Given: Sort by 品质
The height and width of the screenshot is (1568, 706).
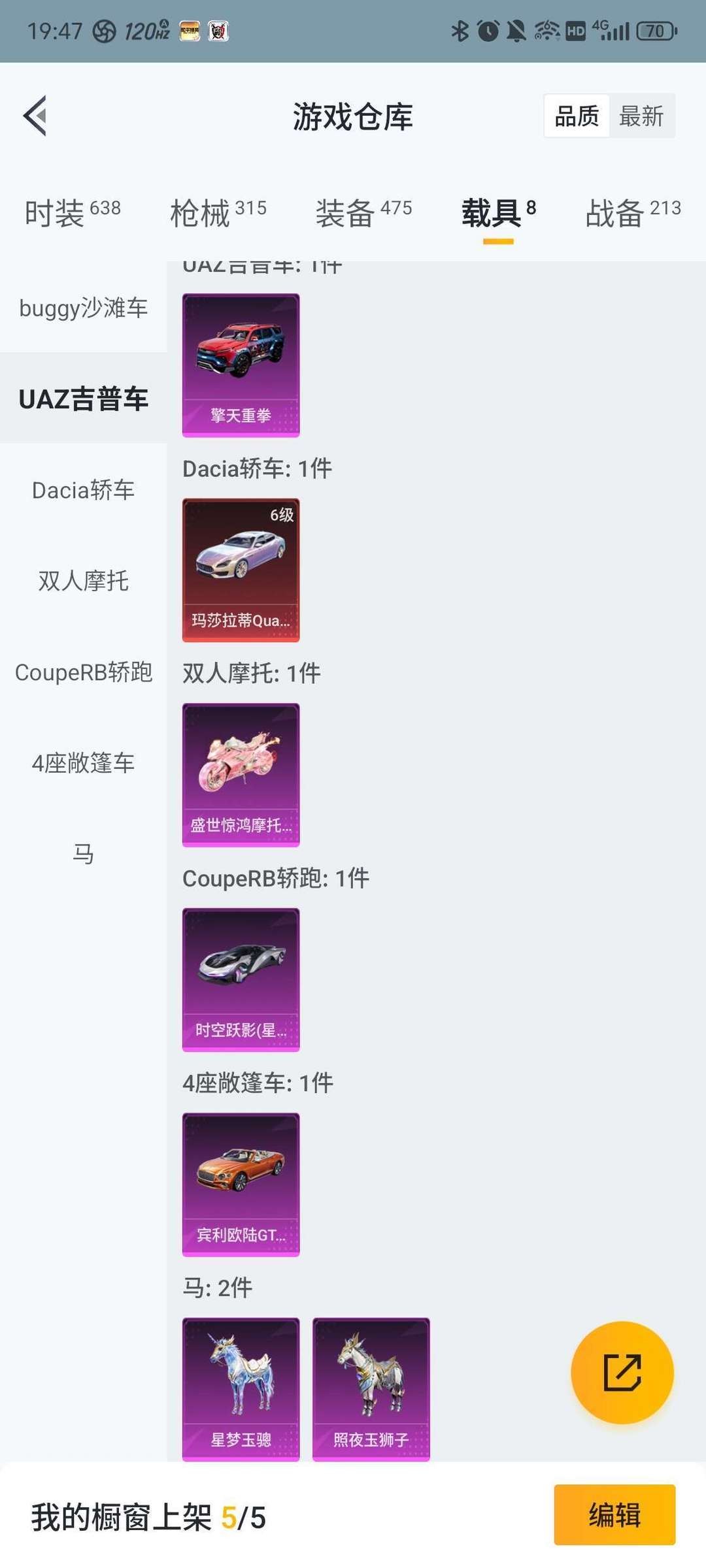Looking at the screenshot, I should tap(577, 116).
